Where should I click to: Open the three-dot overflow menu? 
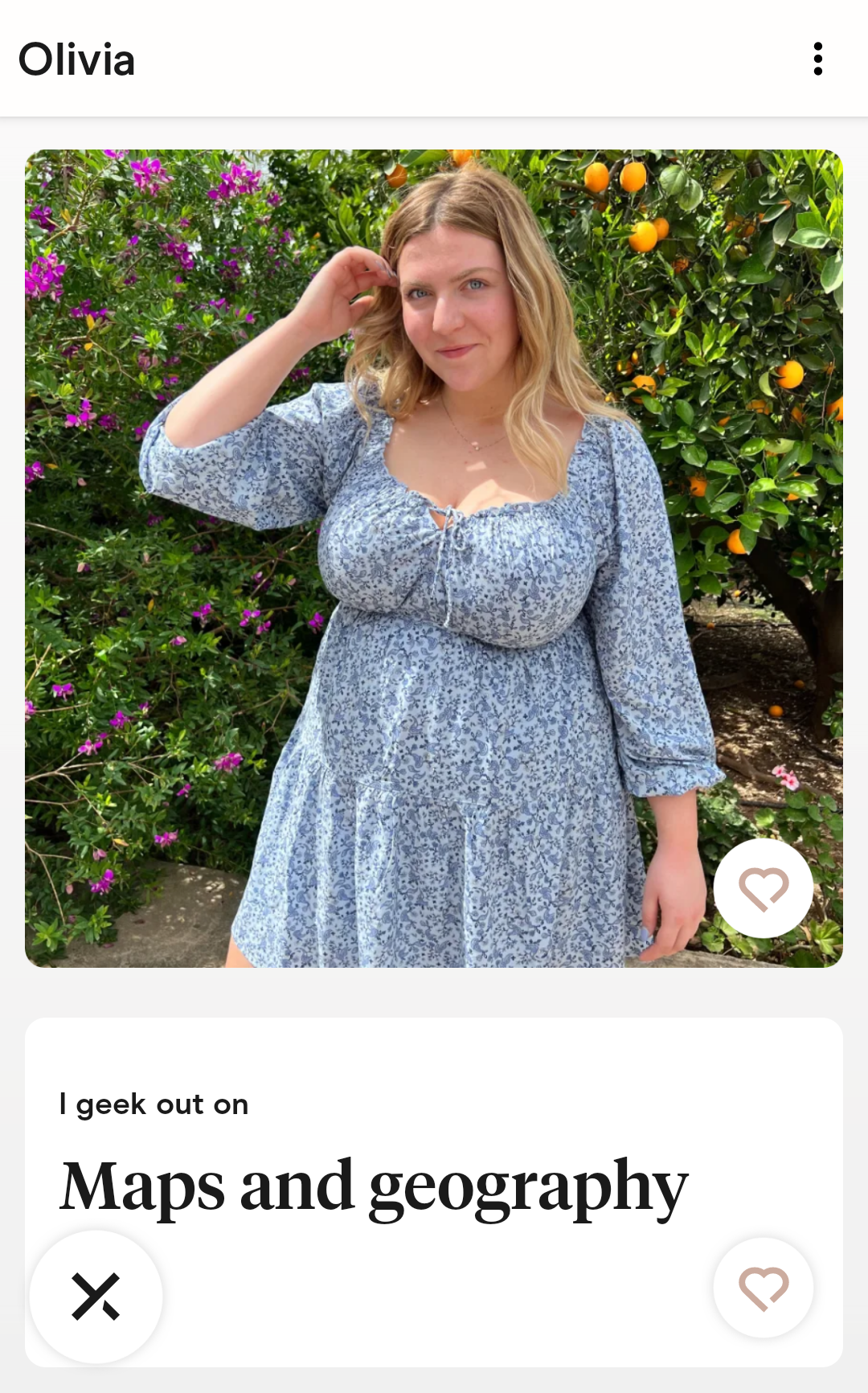point(817,59)
